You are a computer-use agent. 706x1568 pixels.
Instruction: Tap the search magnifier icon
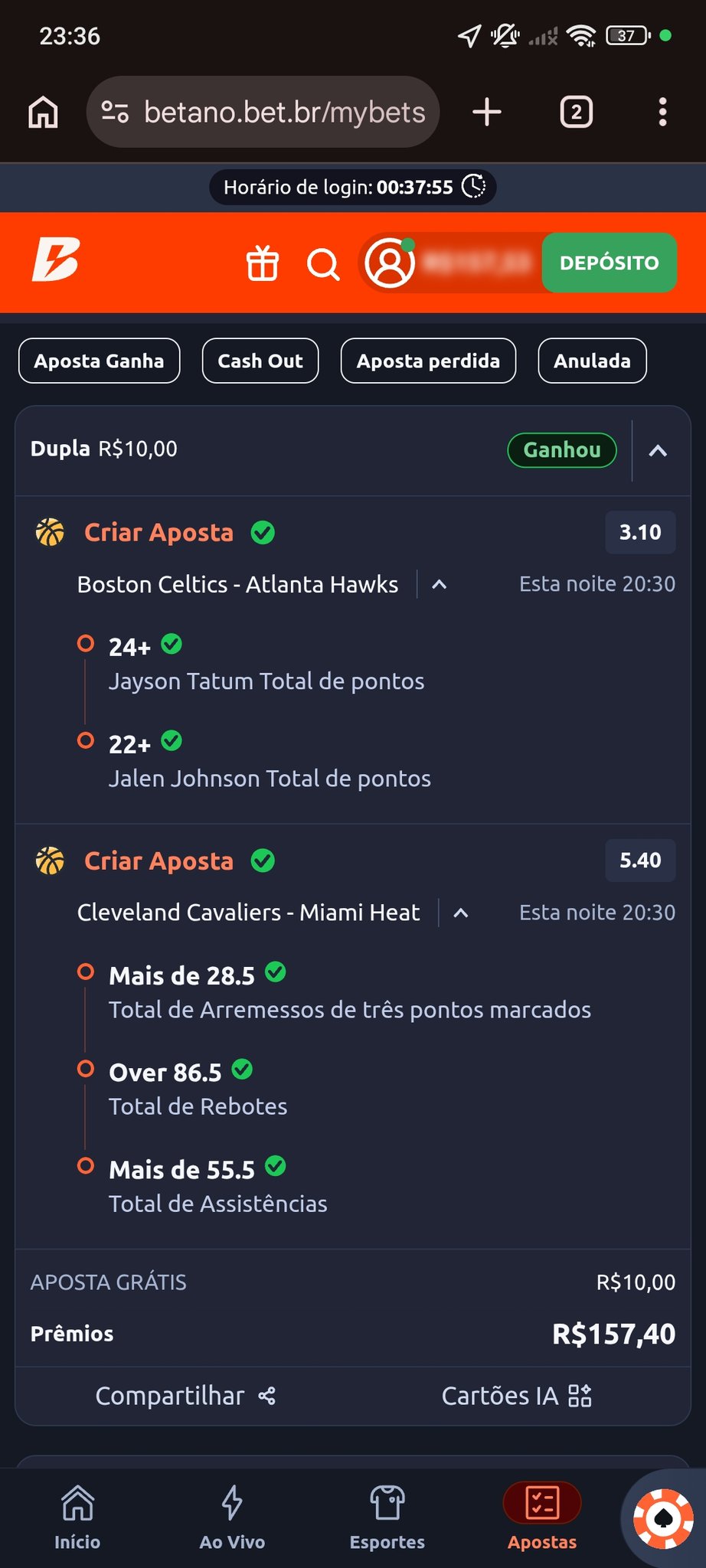pyautogui.click(x=323, y=265)
